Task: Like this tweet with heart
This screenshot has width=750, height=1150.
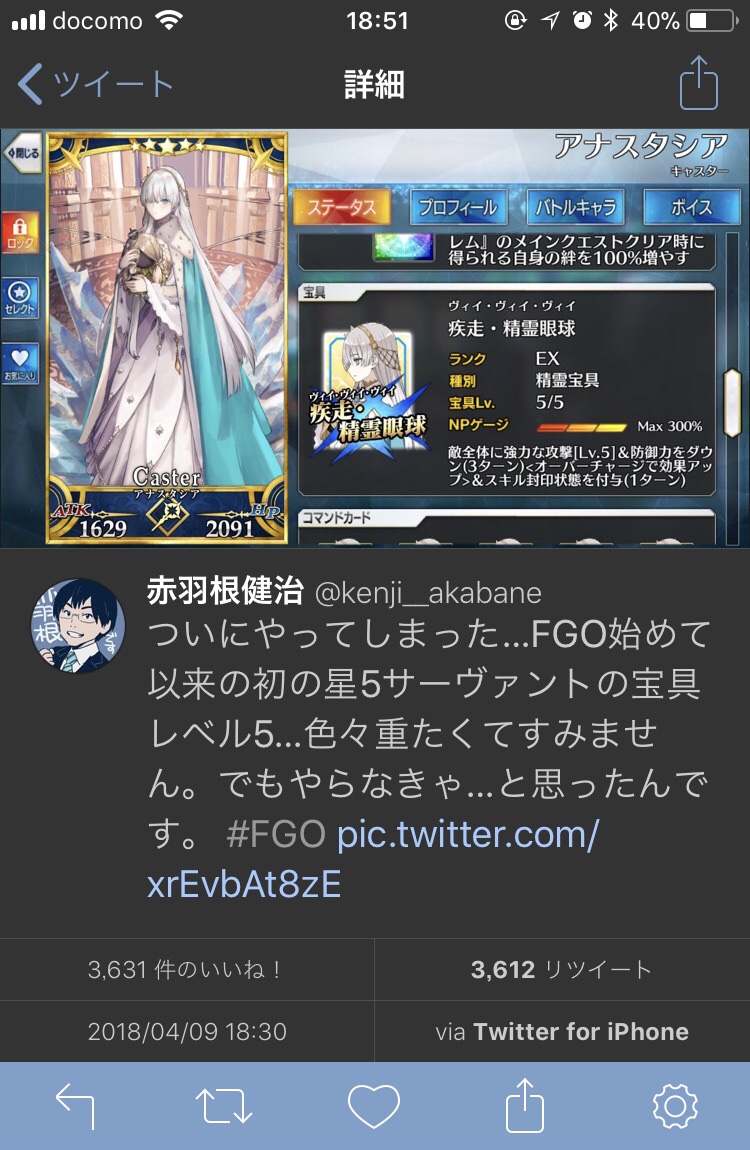Action: point(374,1106)
